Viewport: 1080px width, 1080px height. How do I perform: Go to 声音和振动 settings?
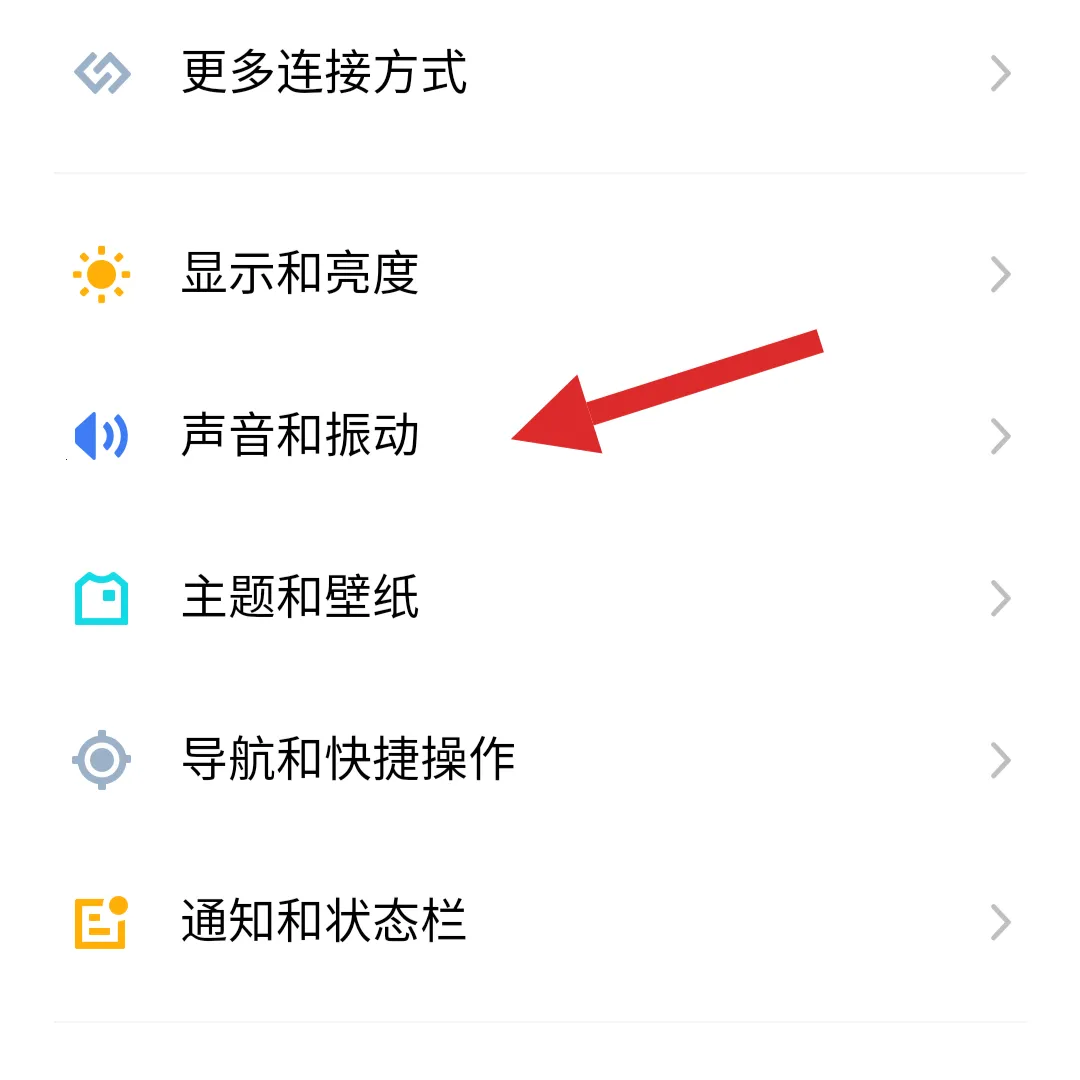(300, 437)
